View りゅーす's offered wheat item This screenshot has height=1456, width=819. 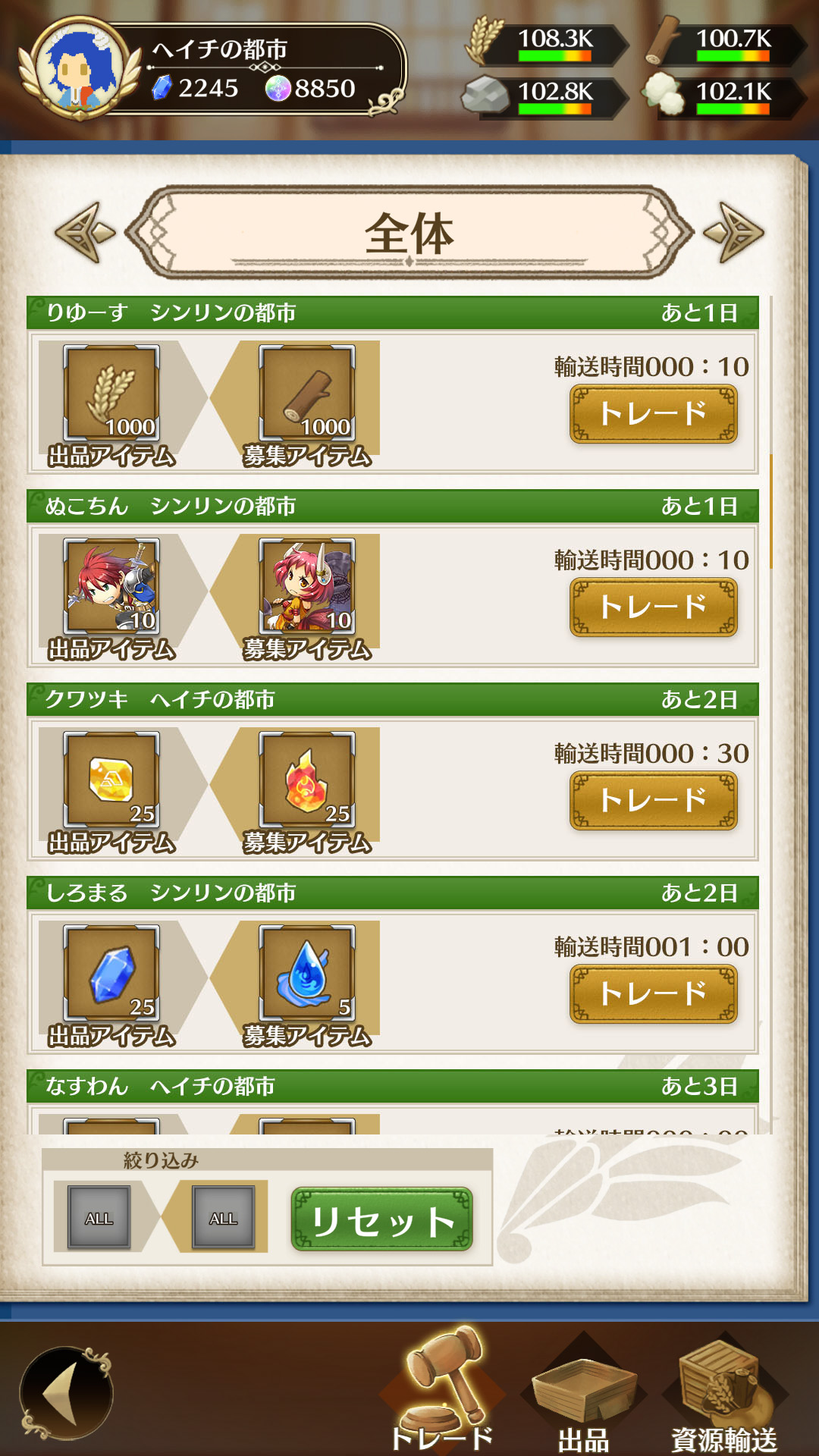[x=111, y=393]
